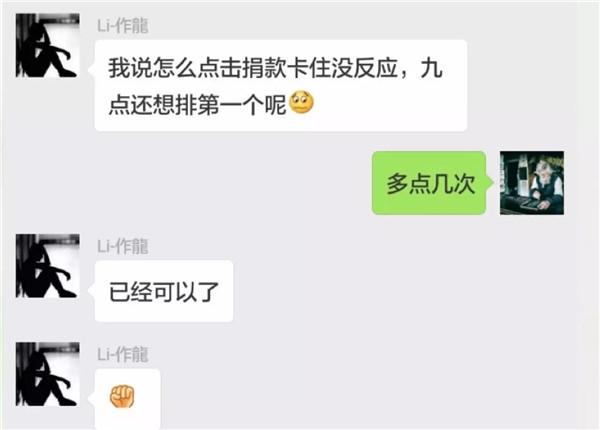Open Li-作龍's avatar beside the donation message

click(47, 45)
